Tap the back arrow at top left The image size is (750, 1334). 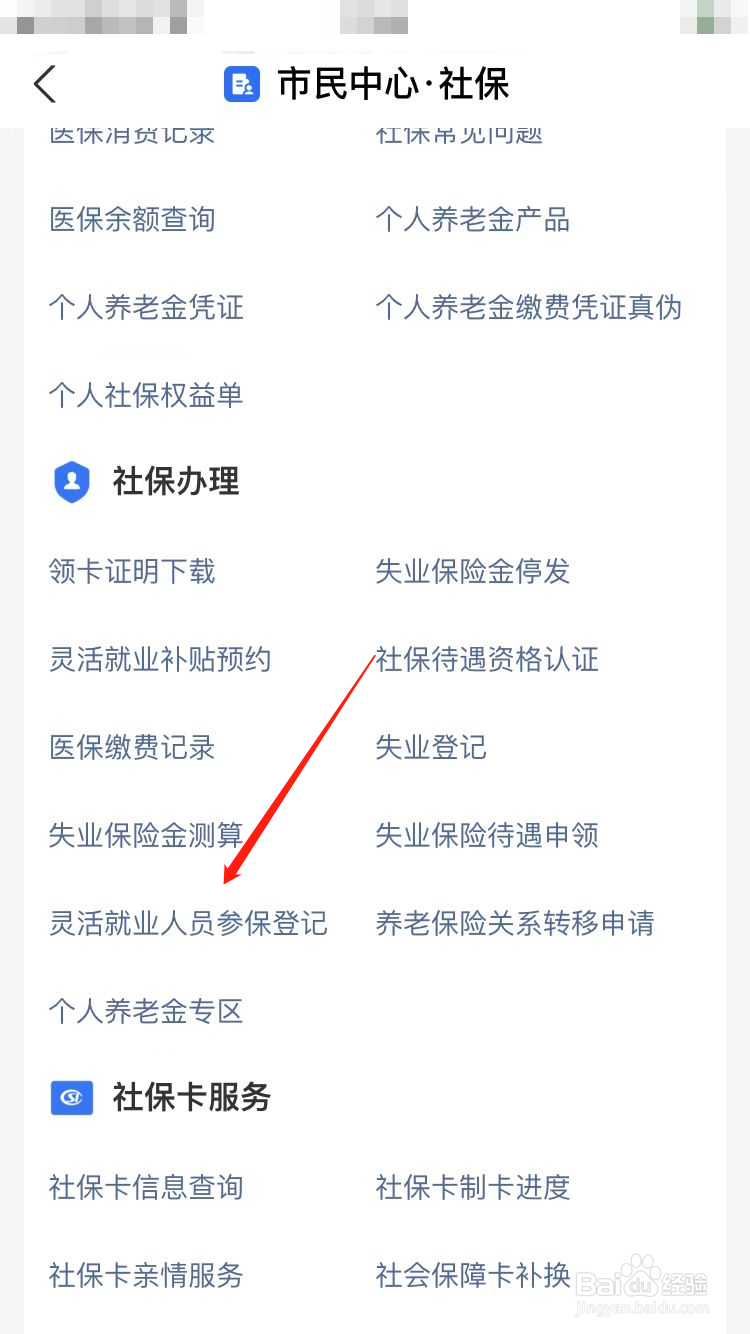[44, 85]
